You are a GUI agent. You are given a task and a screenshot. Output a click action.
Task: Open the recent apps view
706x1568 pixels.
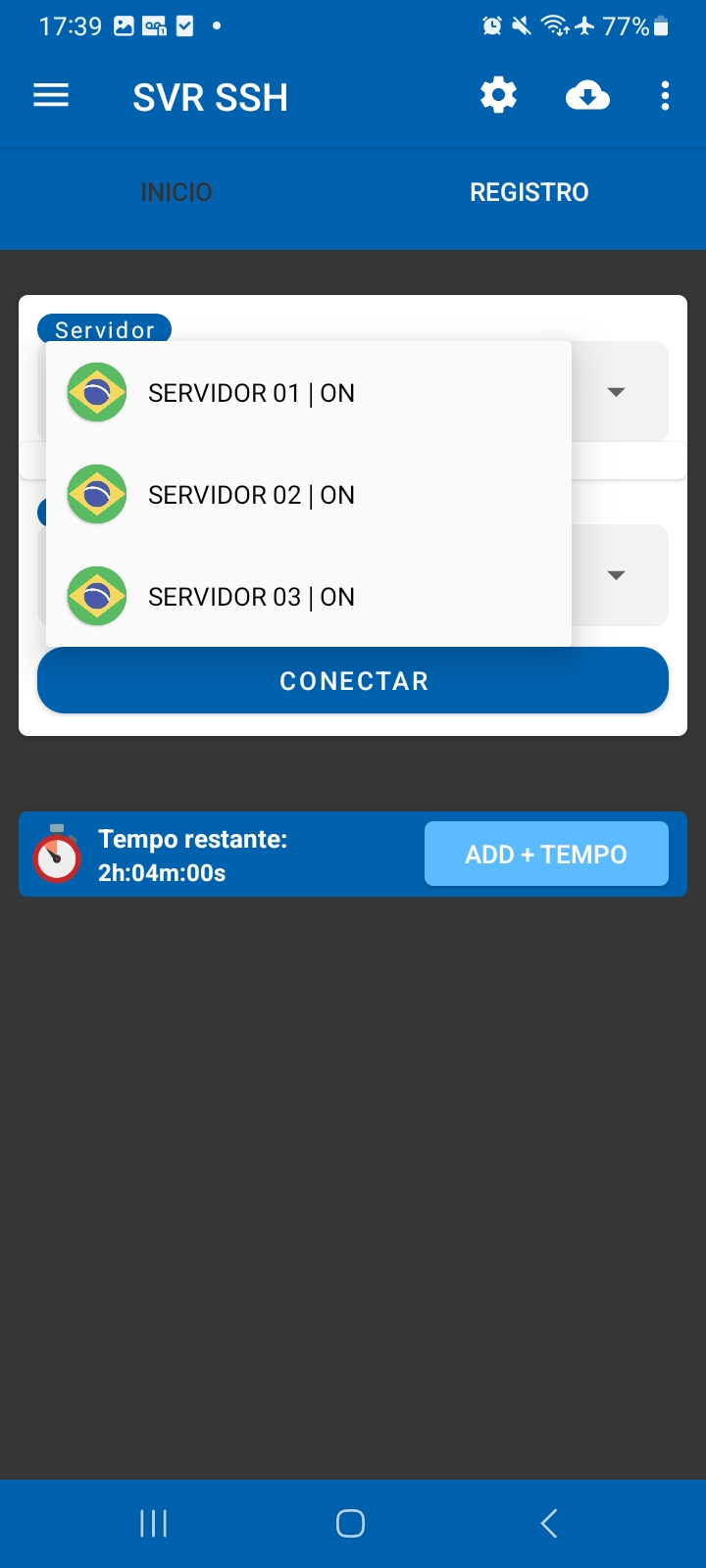(154, 1524)
